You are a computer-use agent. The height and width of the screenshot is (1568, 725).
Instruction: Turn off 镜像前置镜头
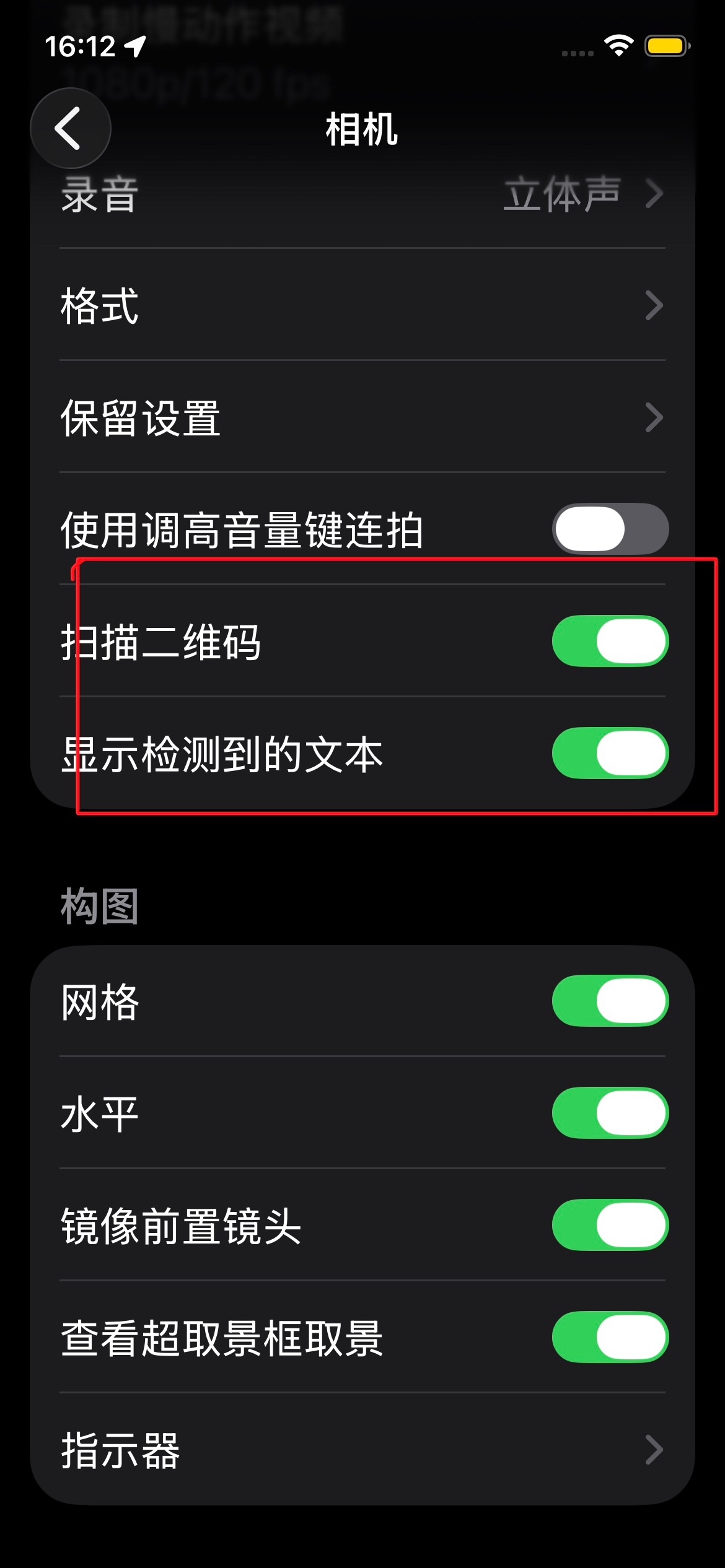(610, 1225)
